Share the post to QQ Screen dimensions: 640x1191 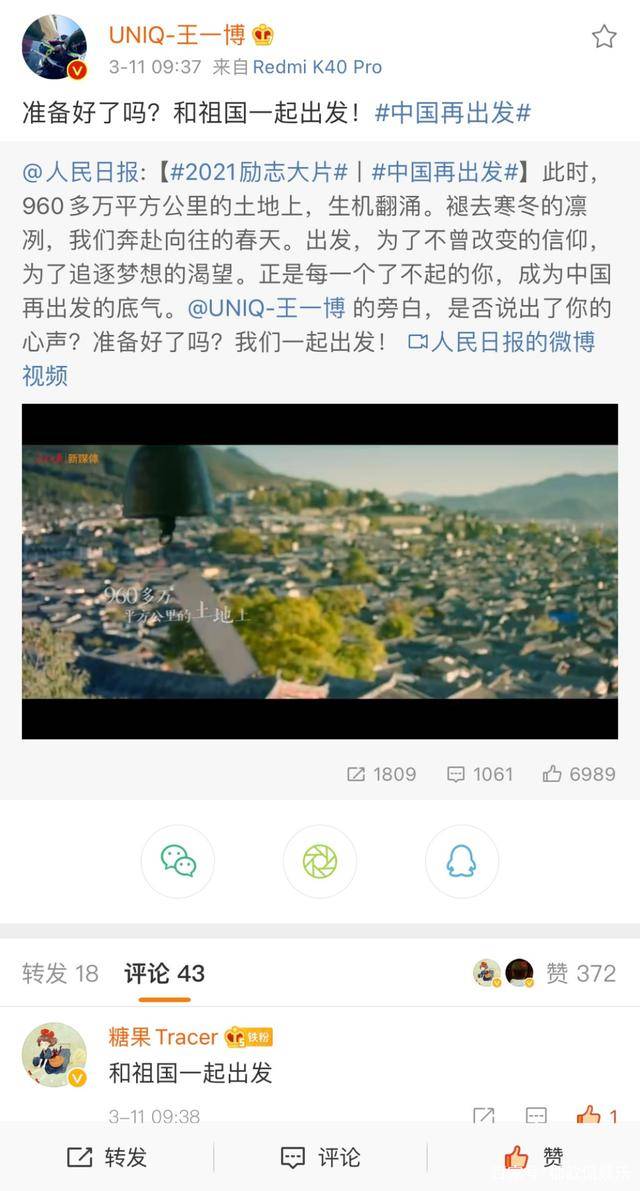461,861
